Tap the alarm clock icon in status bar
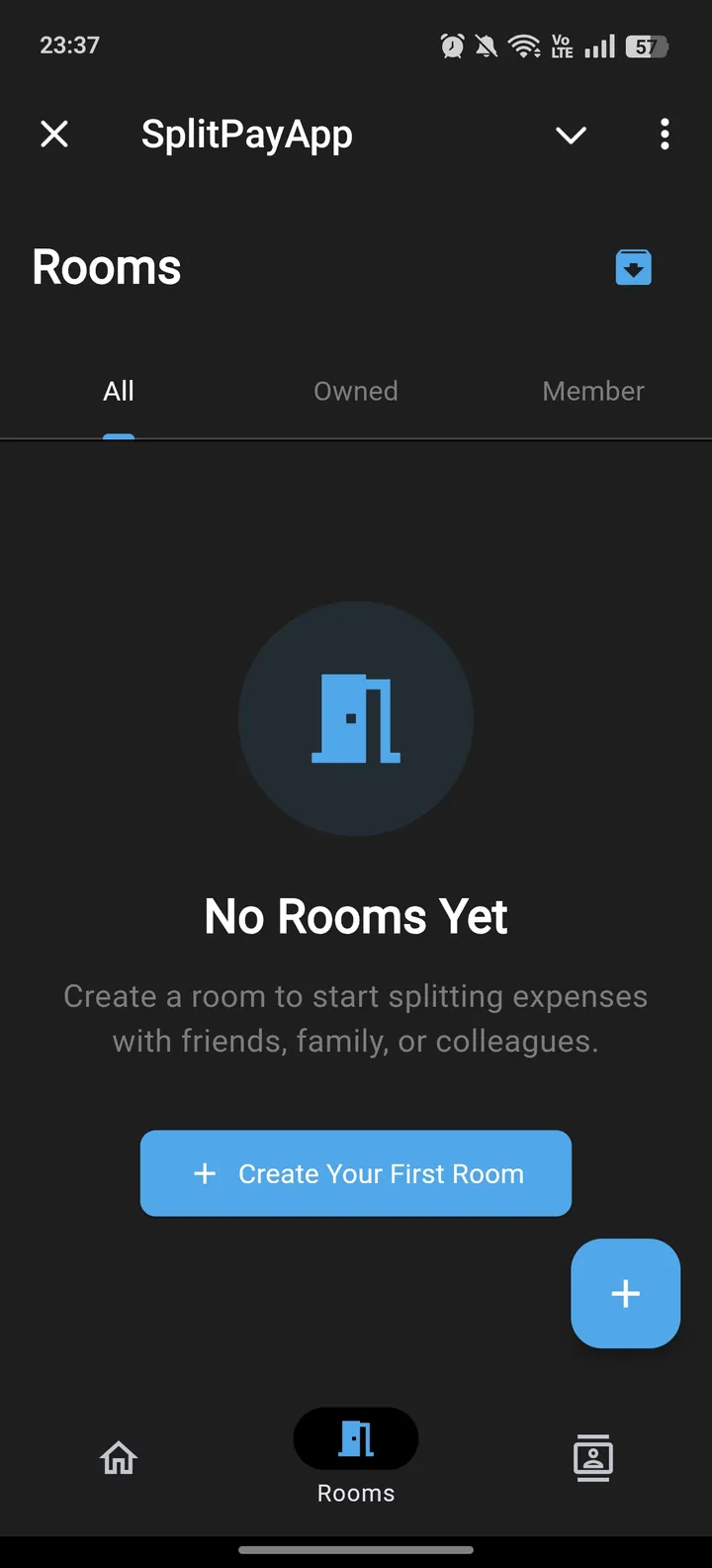712x1568 pixels. pyautogui.click(x=452, y=45)
